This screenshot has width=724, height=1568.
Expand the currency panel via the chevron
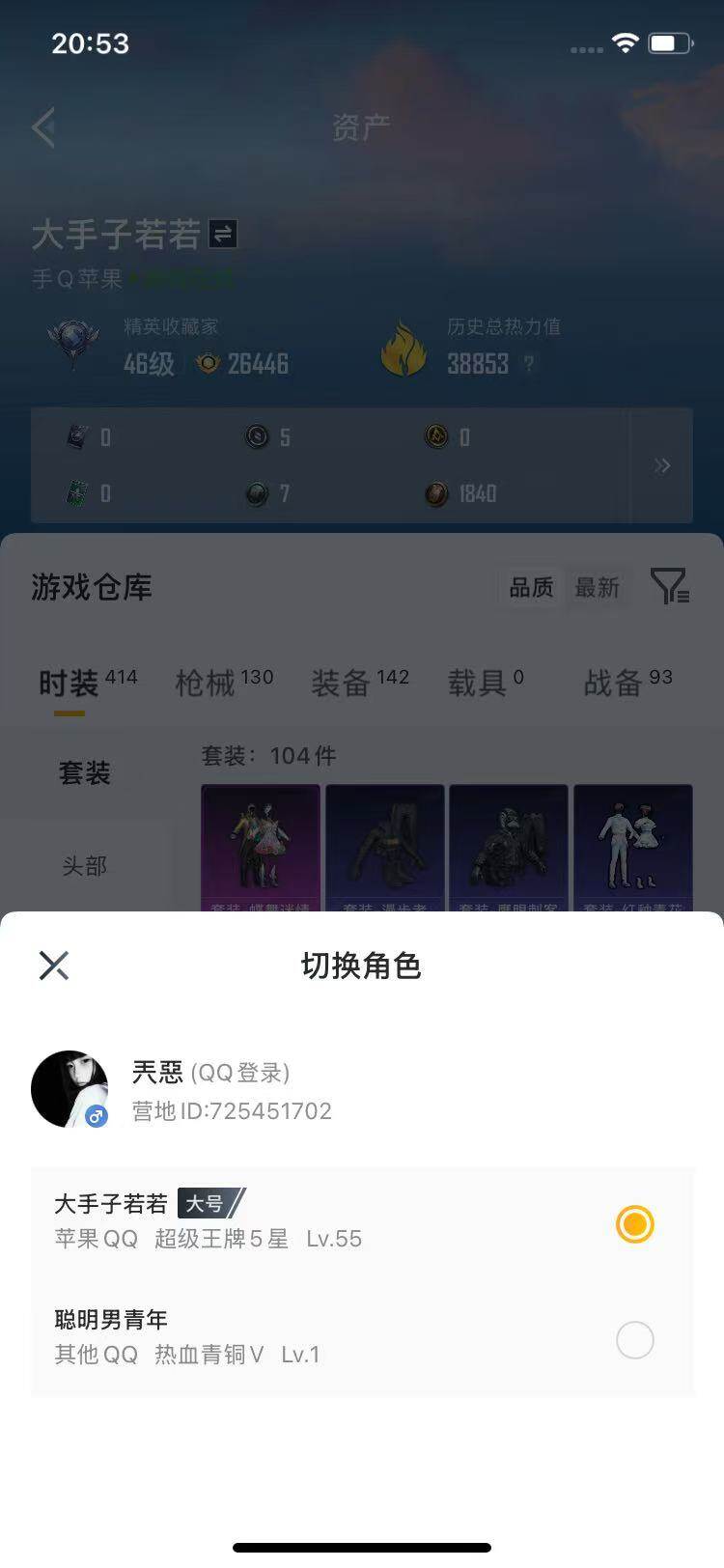(x=662, y=465)
